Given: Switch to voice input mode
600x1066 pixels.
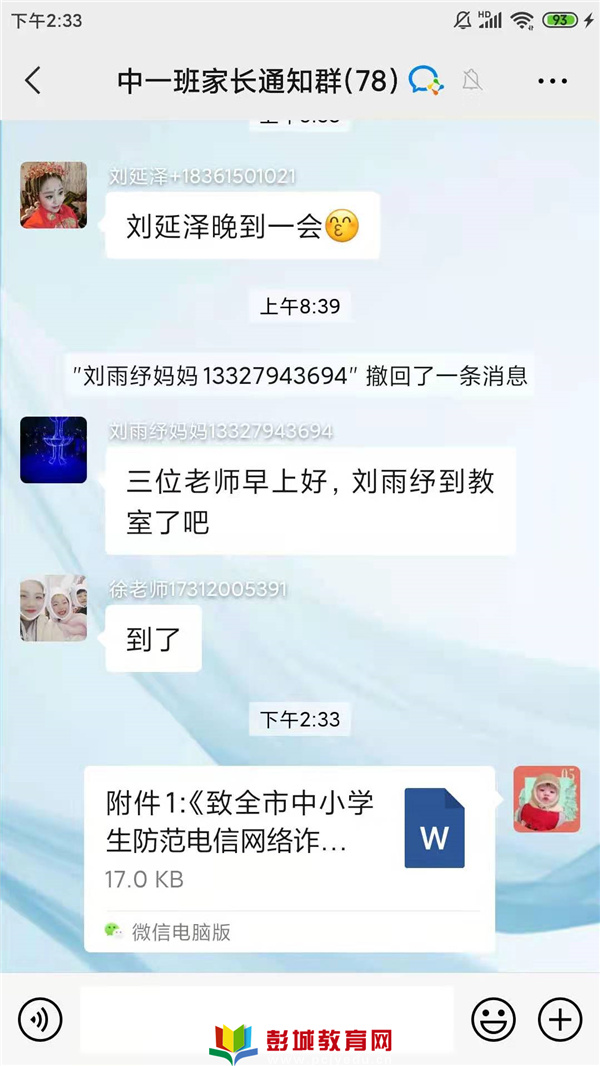Looking at the screenshot, I should click(40, 1019).
